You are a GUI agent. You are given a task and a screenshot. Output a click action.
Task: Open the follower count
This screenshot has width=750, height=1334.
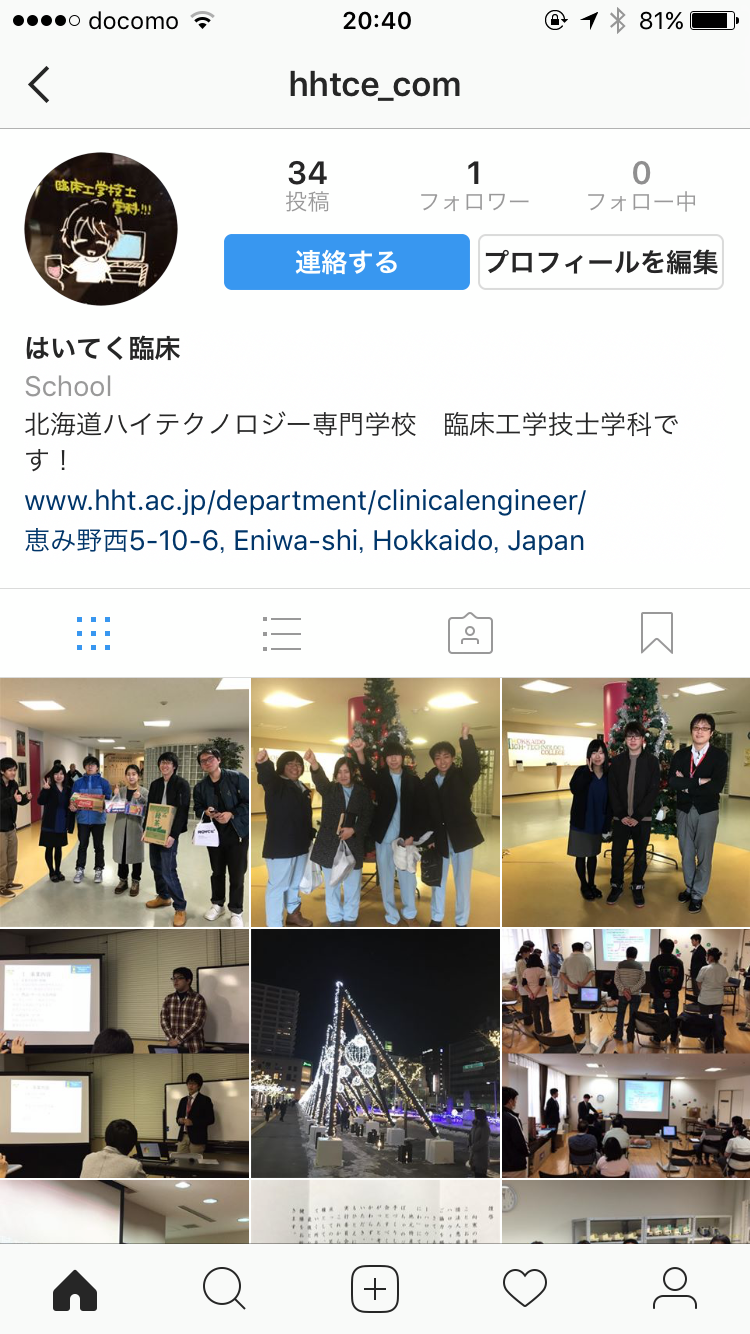click(474, 186)
